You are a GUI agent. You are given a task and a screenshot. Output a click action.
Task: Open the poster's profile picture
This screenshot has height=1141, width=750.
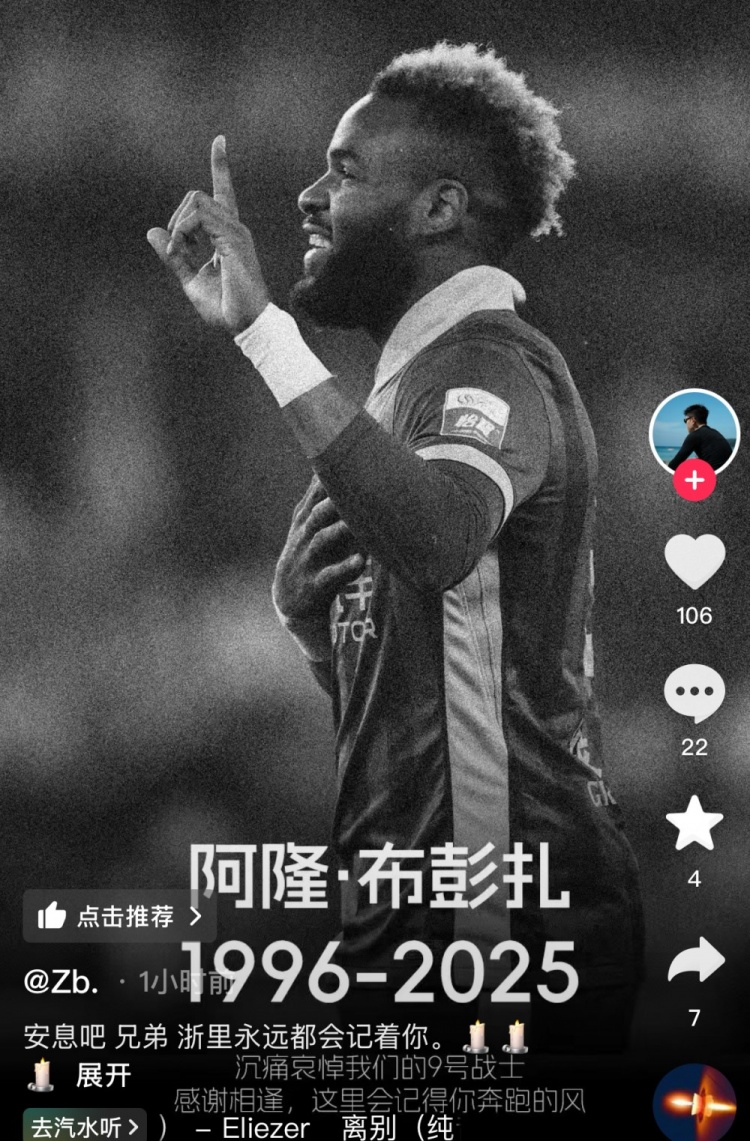pos(694,432)
